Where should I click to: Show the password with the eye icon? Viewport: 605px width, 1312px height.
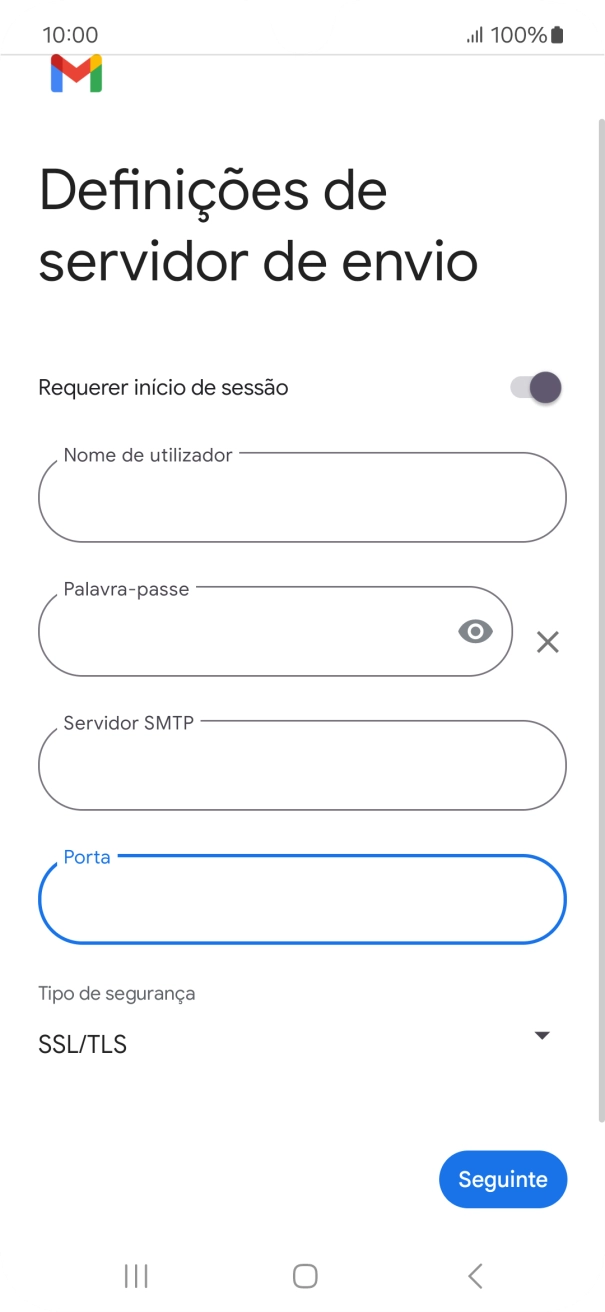click(x=476, y=631)
